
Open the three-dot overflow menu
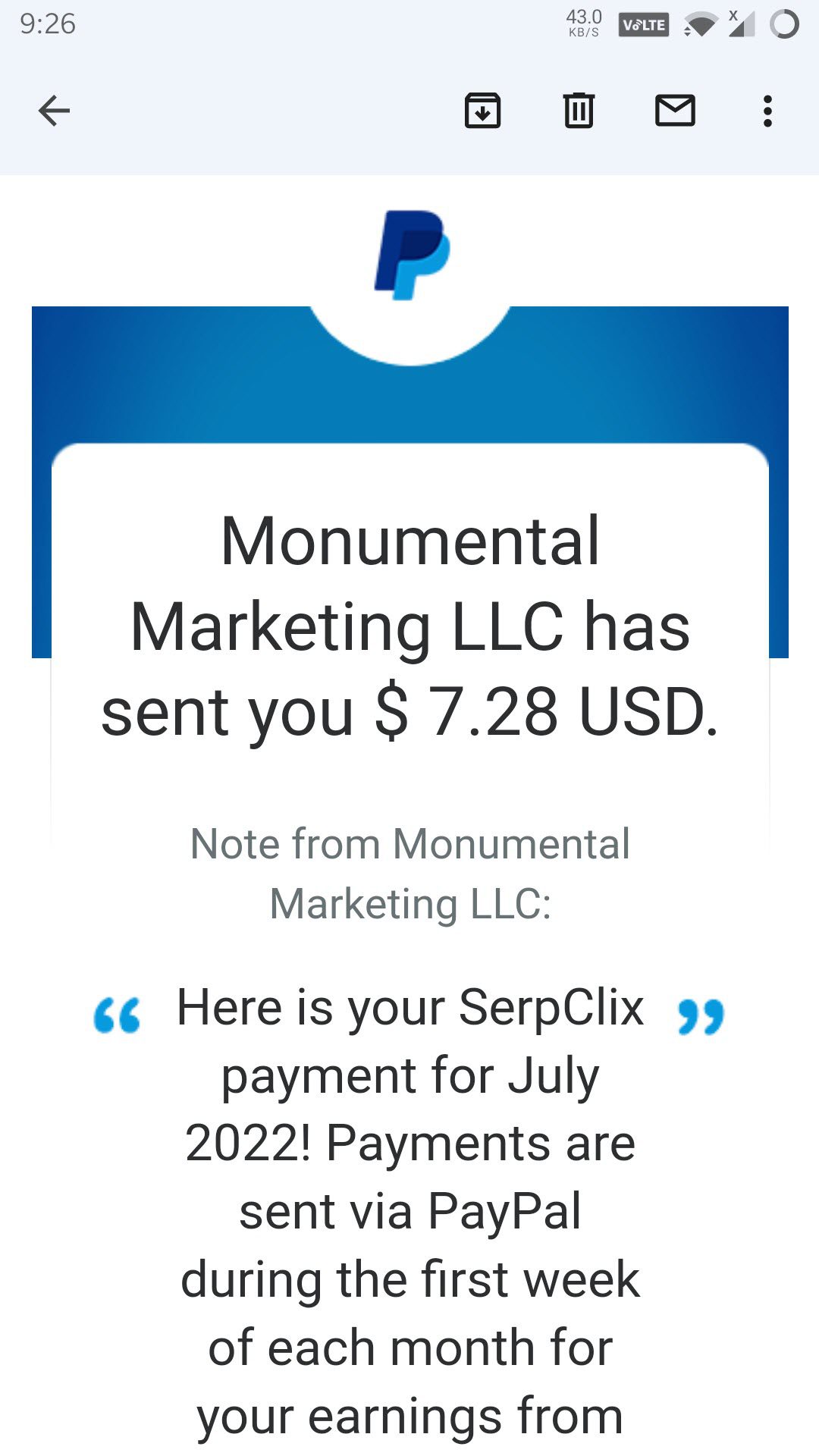(767, 111)
